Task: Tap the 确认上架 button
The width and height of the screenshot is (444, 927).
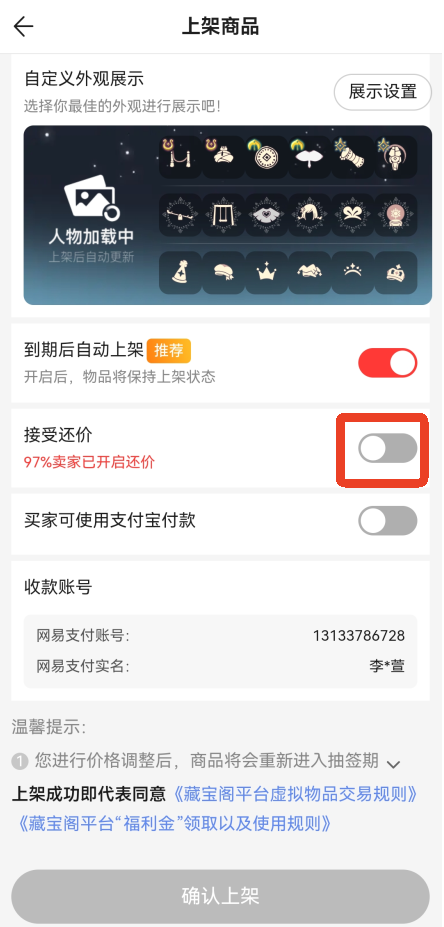Action: pyautogui.click(x=221, y=896)
